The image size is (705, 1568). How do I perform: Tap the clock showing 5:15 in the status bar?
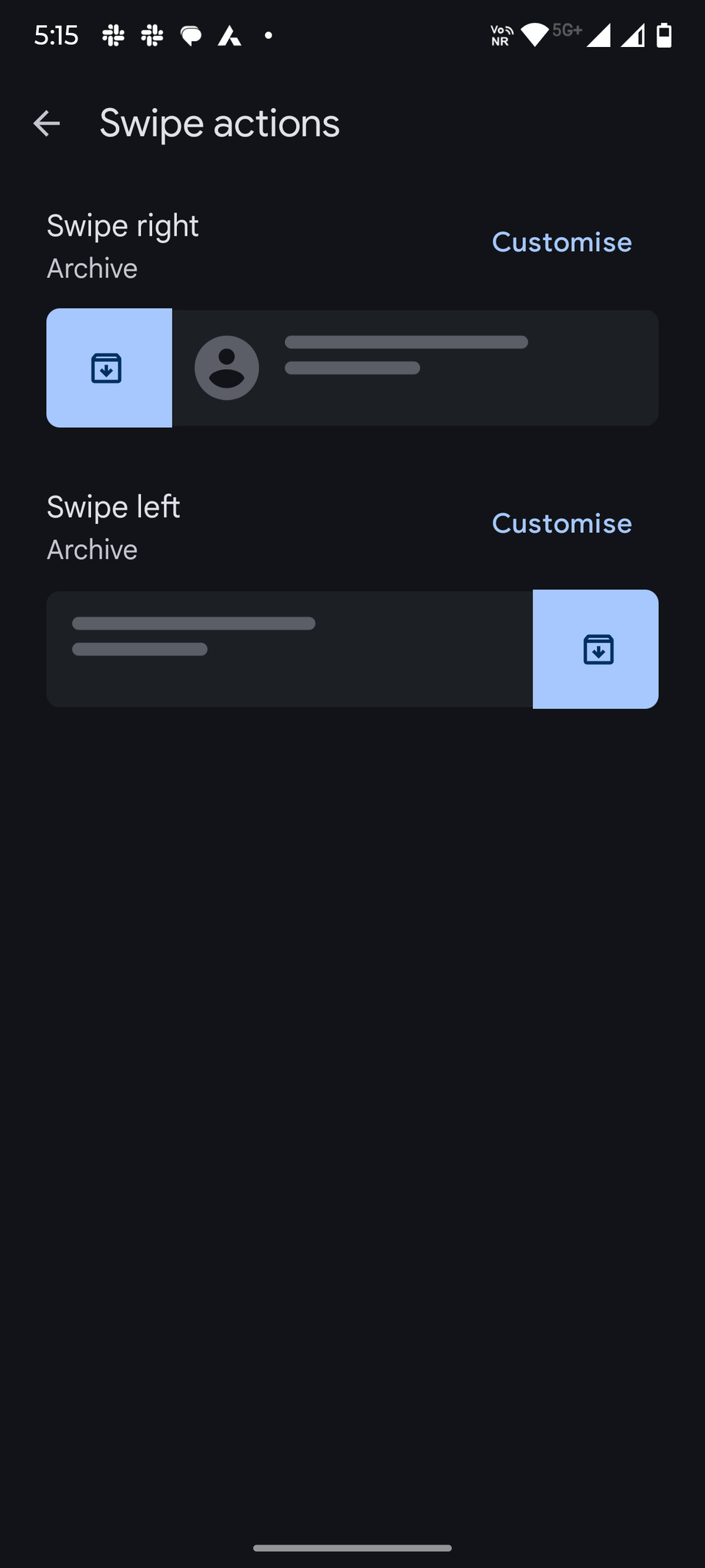point(57,35)
